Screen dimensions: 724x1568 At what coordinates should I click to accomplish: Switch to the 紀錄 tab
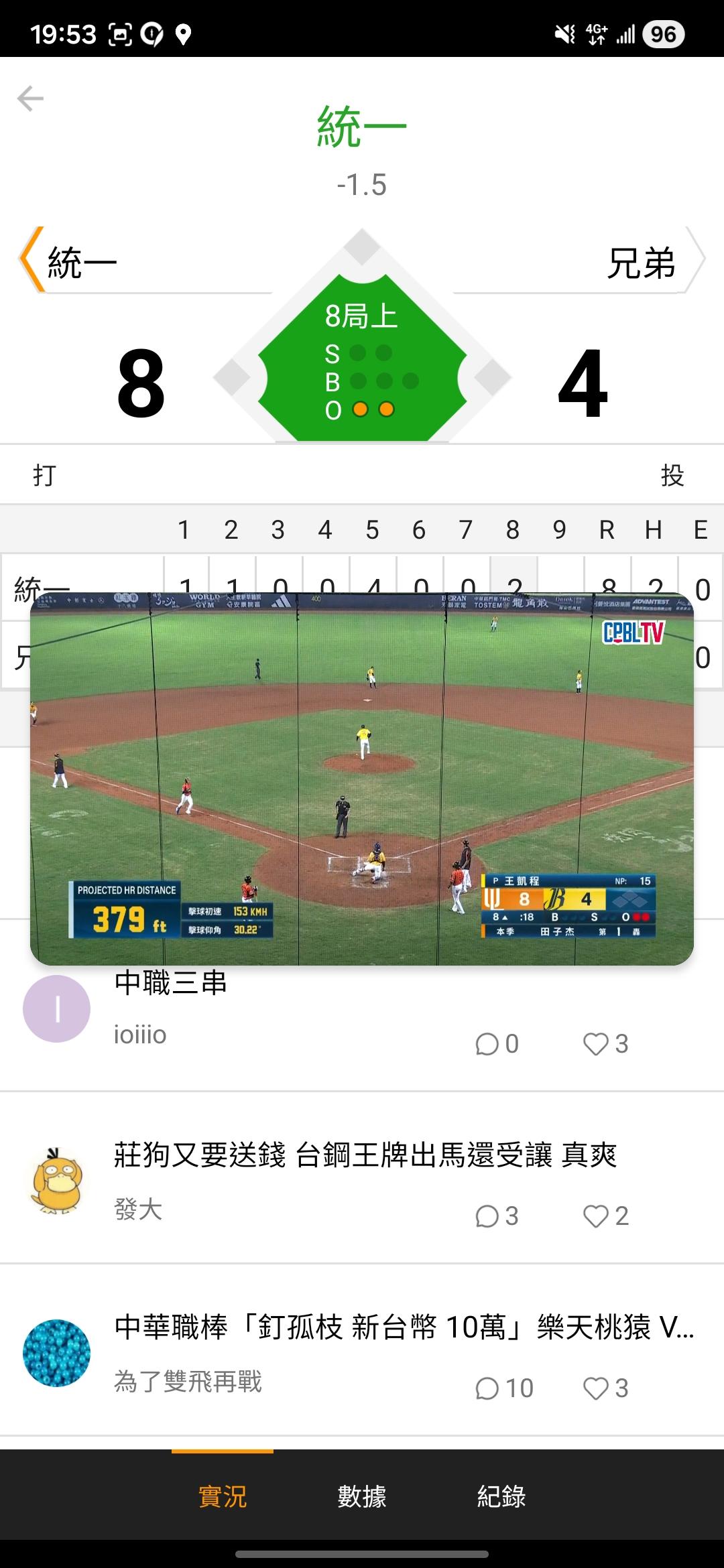501,1496
